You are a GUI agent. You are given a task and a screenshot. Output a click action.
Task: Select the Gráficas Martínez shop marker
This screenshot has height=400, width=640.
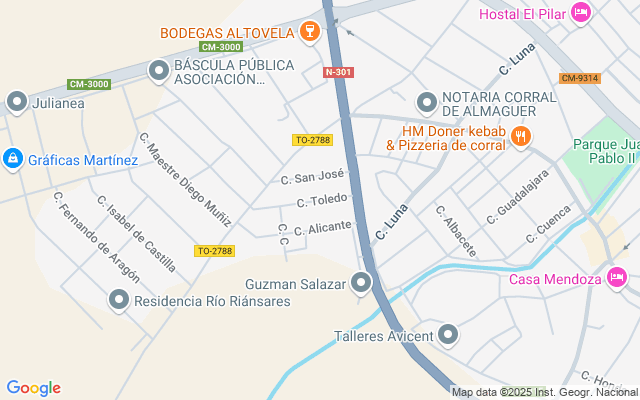(12, 159)
